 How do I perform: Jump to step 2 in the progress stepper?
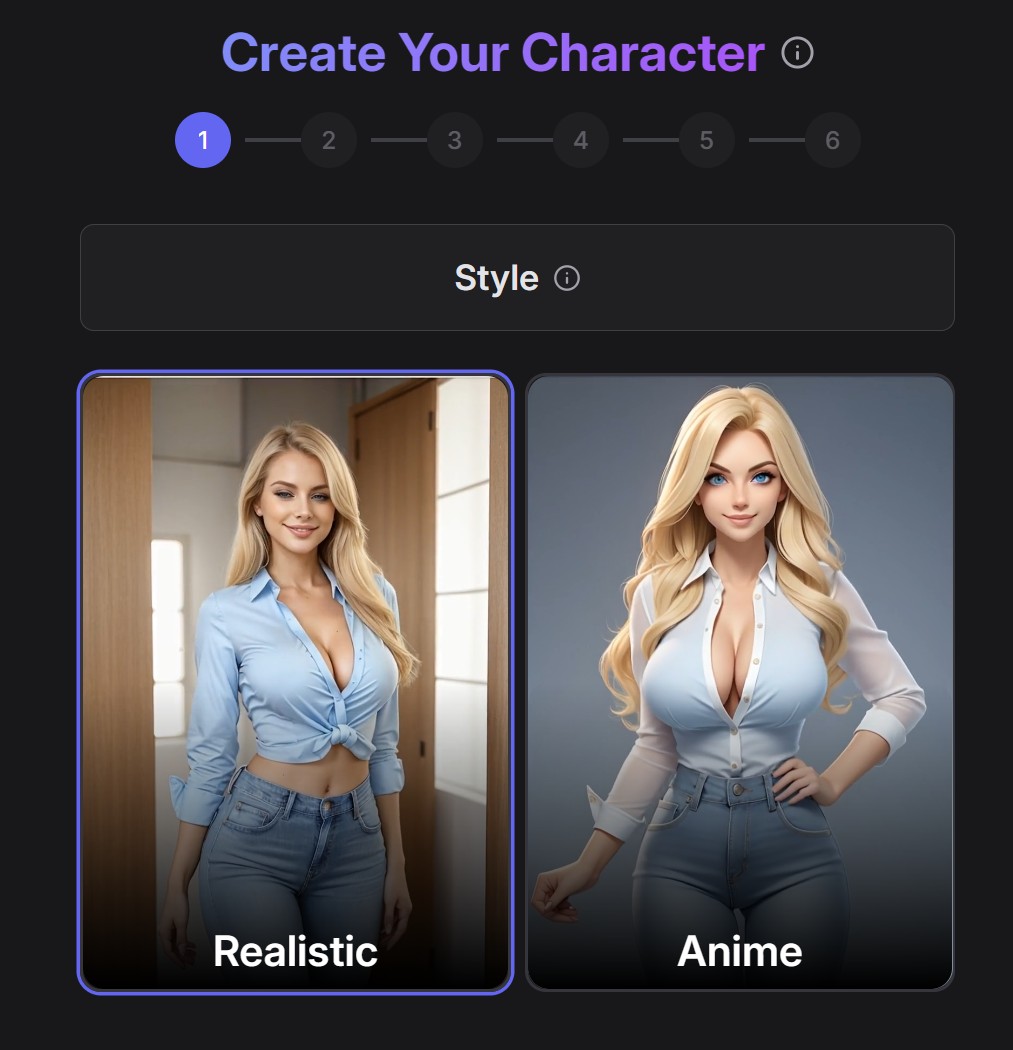pos(329,140)
